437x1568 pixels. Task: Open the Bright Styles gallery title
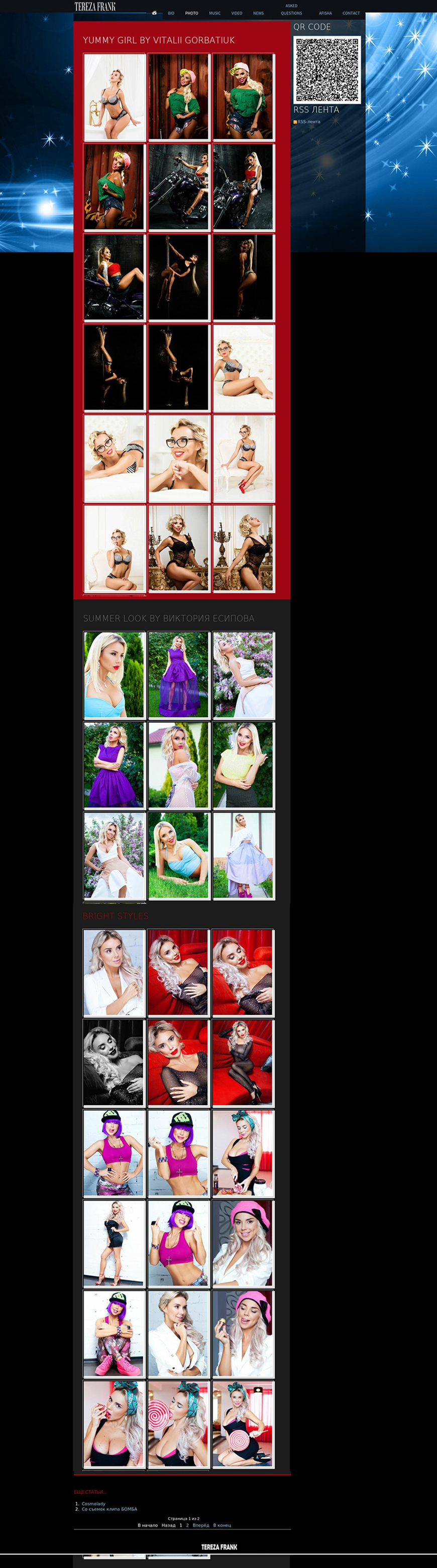click(115, 916)
